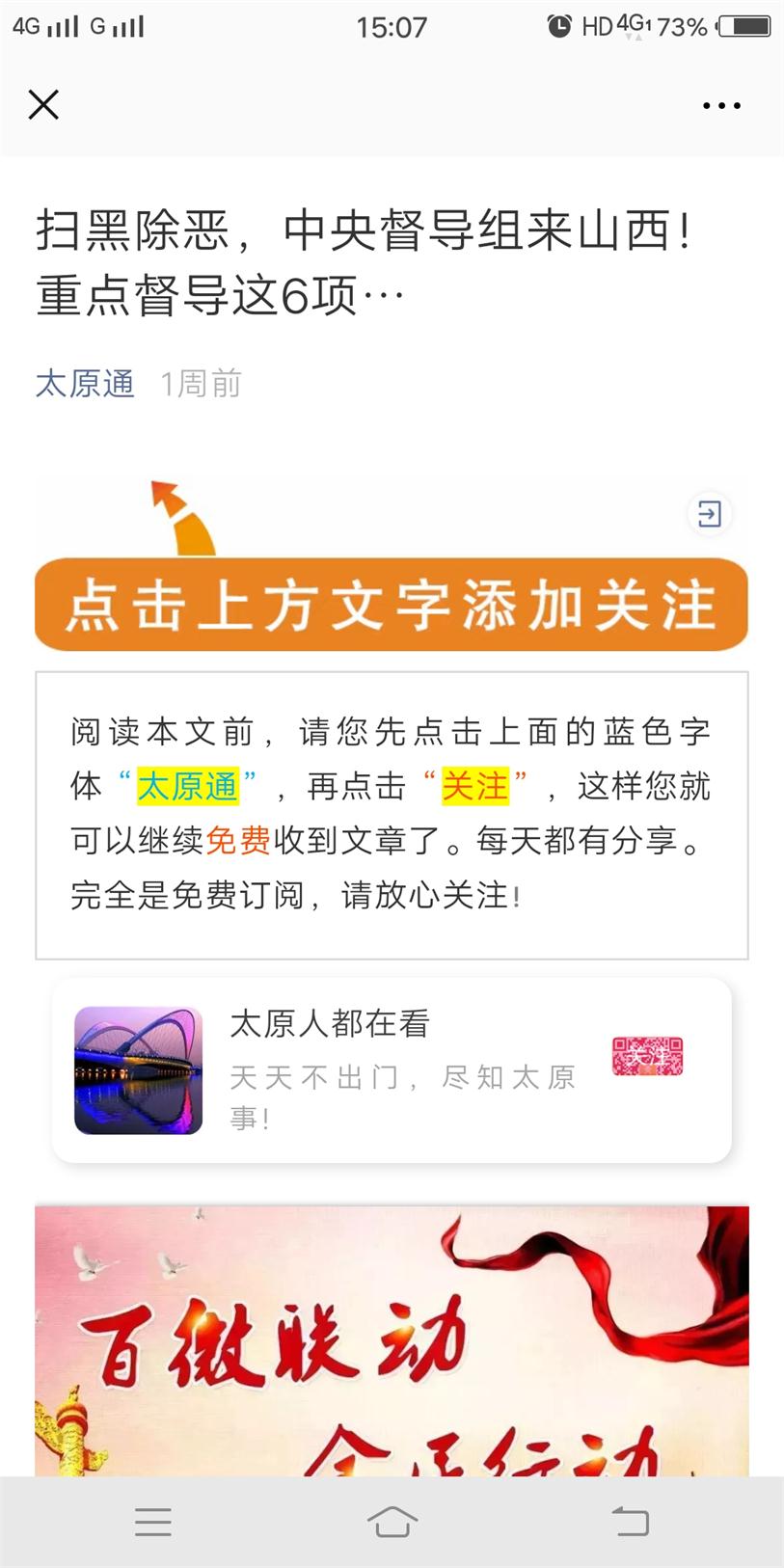Close the article page
The image size is (784, 1568).
[43, 104]
